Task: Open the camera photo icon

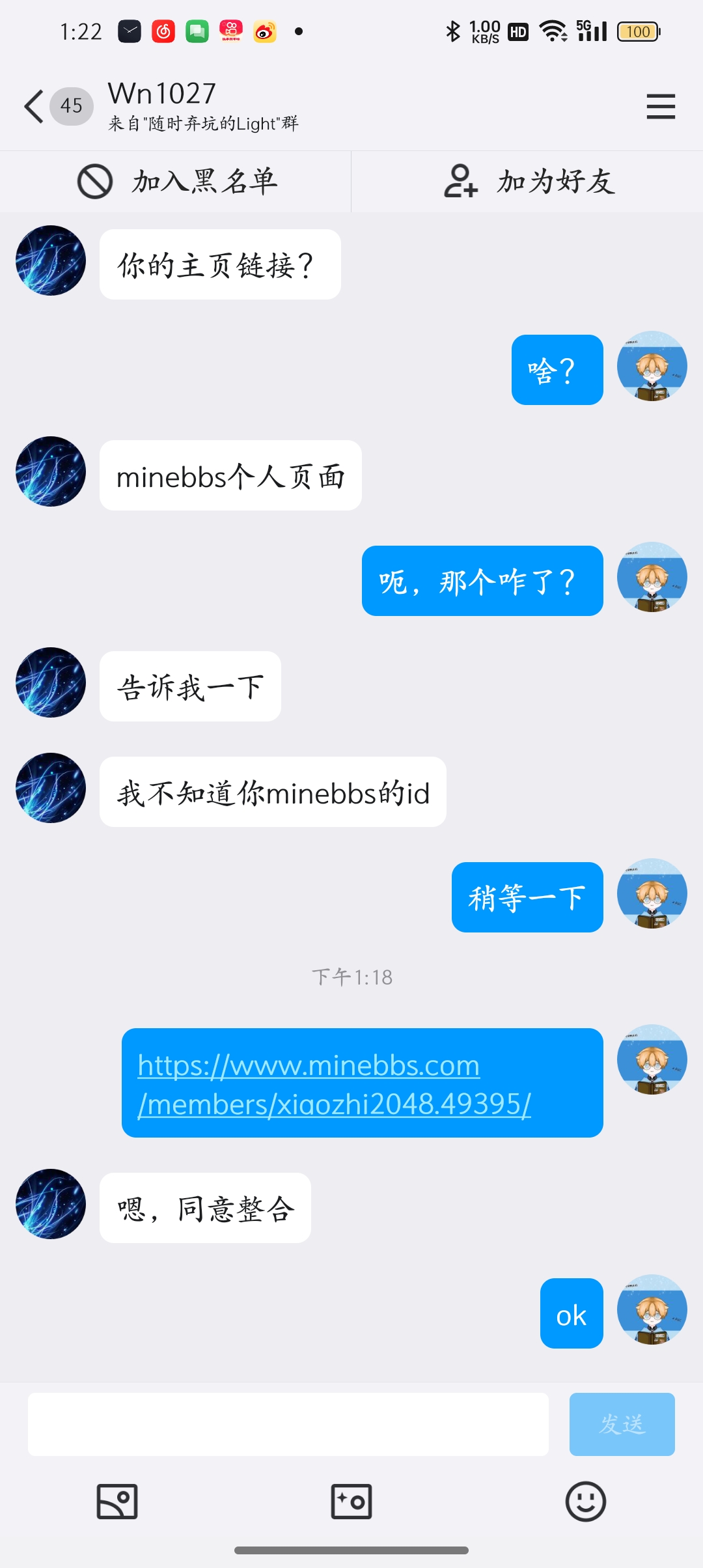Action: tap(351, 1502)
